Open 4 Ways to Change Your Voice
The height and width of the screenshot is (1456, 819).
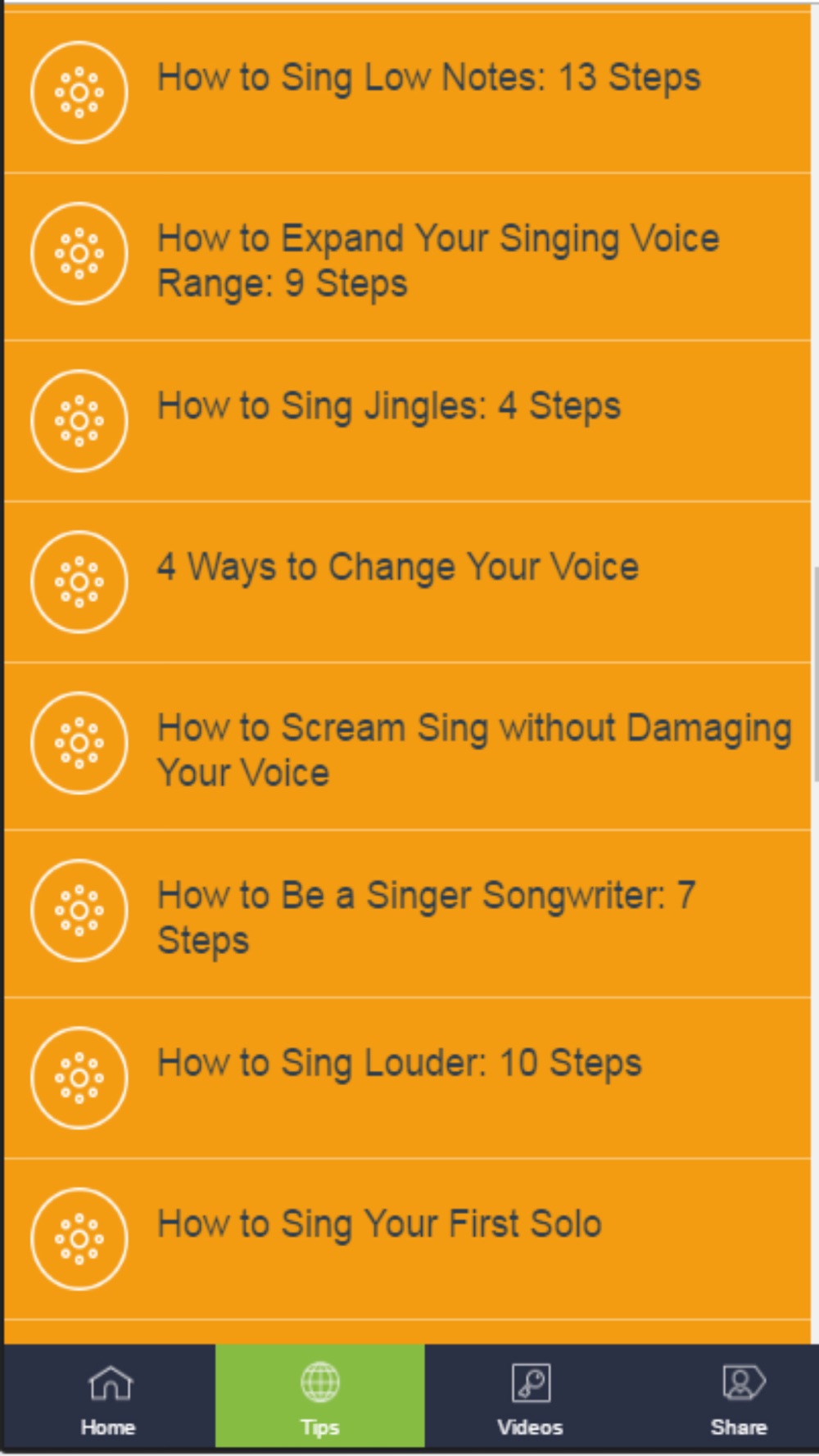click(407, 582)
